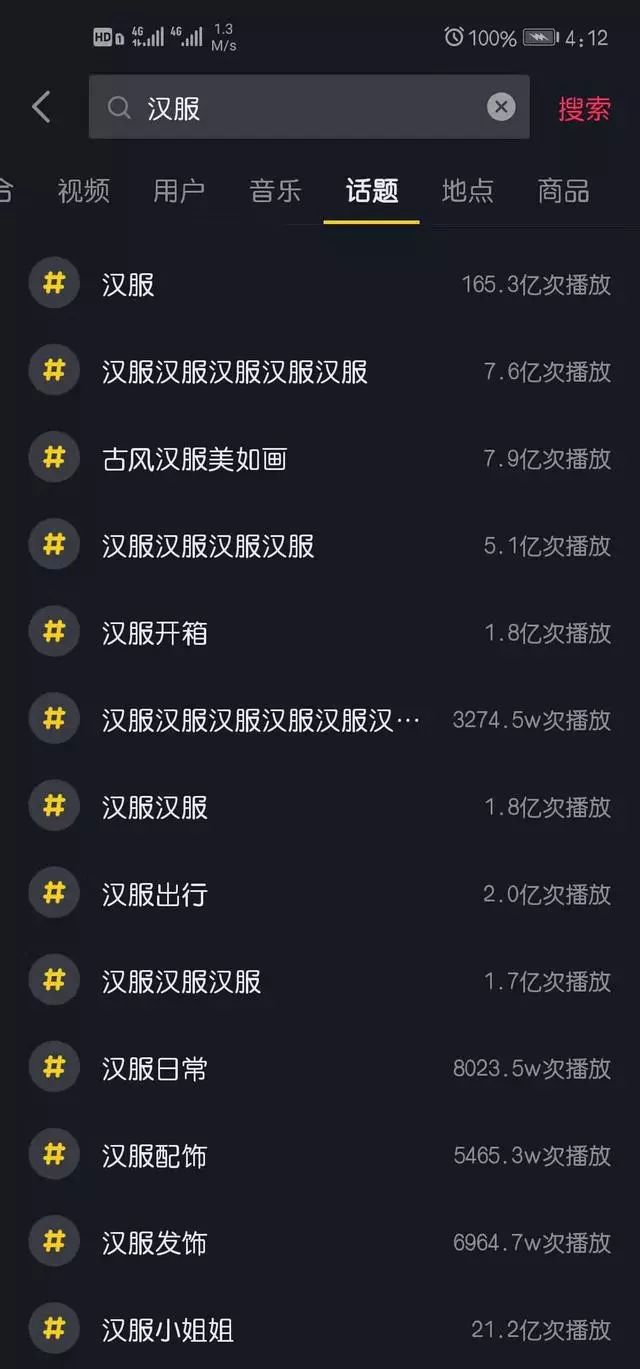Open the 汉服配饰 topic
This screenshot has height=1369, width=640.
(320, 1154)
